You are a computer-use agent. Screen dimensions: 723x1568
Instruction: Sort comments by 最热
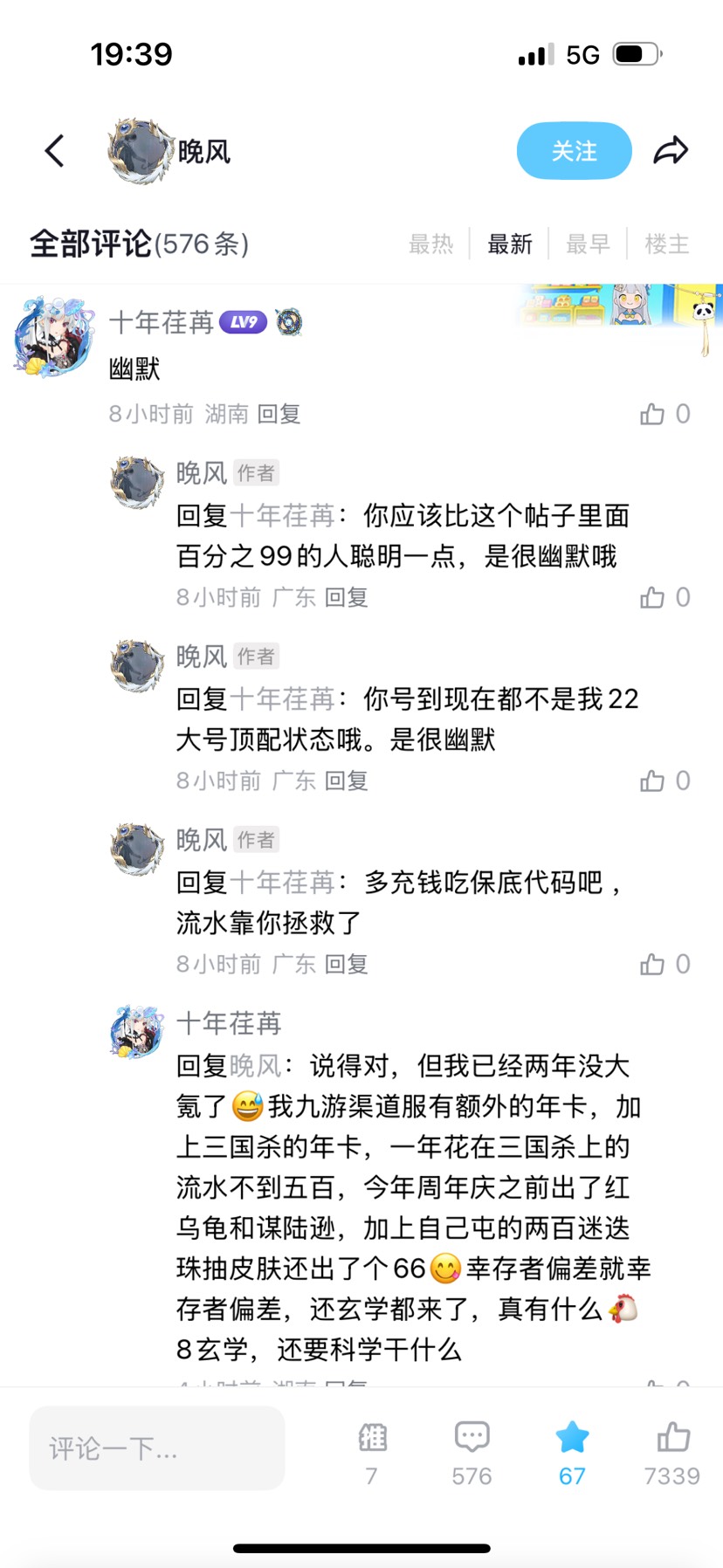(x=431, y=244)
